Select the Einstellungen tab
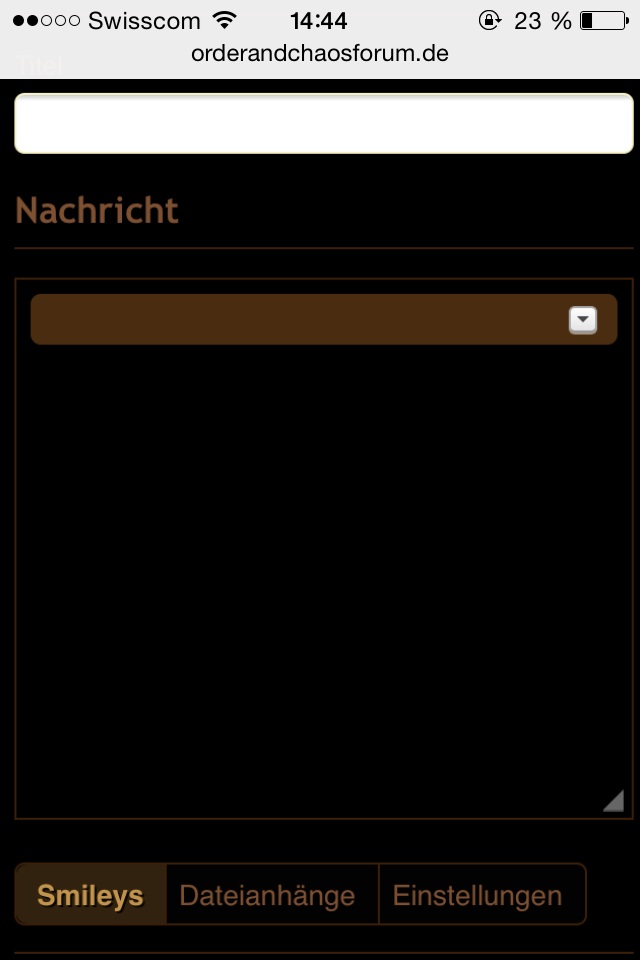The width and height of the screenshot is (640, 960). point(477,895)
